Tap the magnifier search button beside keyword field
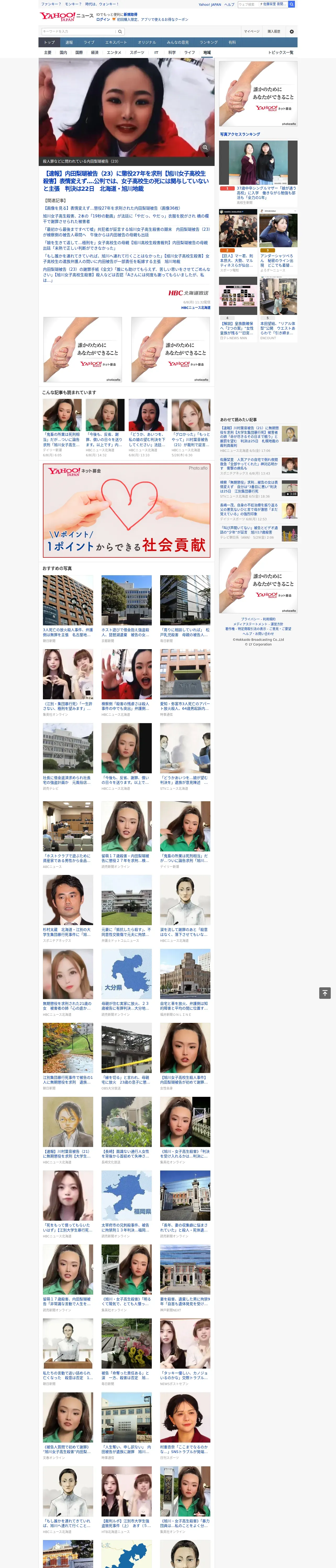 point(120,31)
